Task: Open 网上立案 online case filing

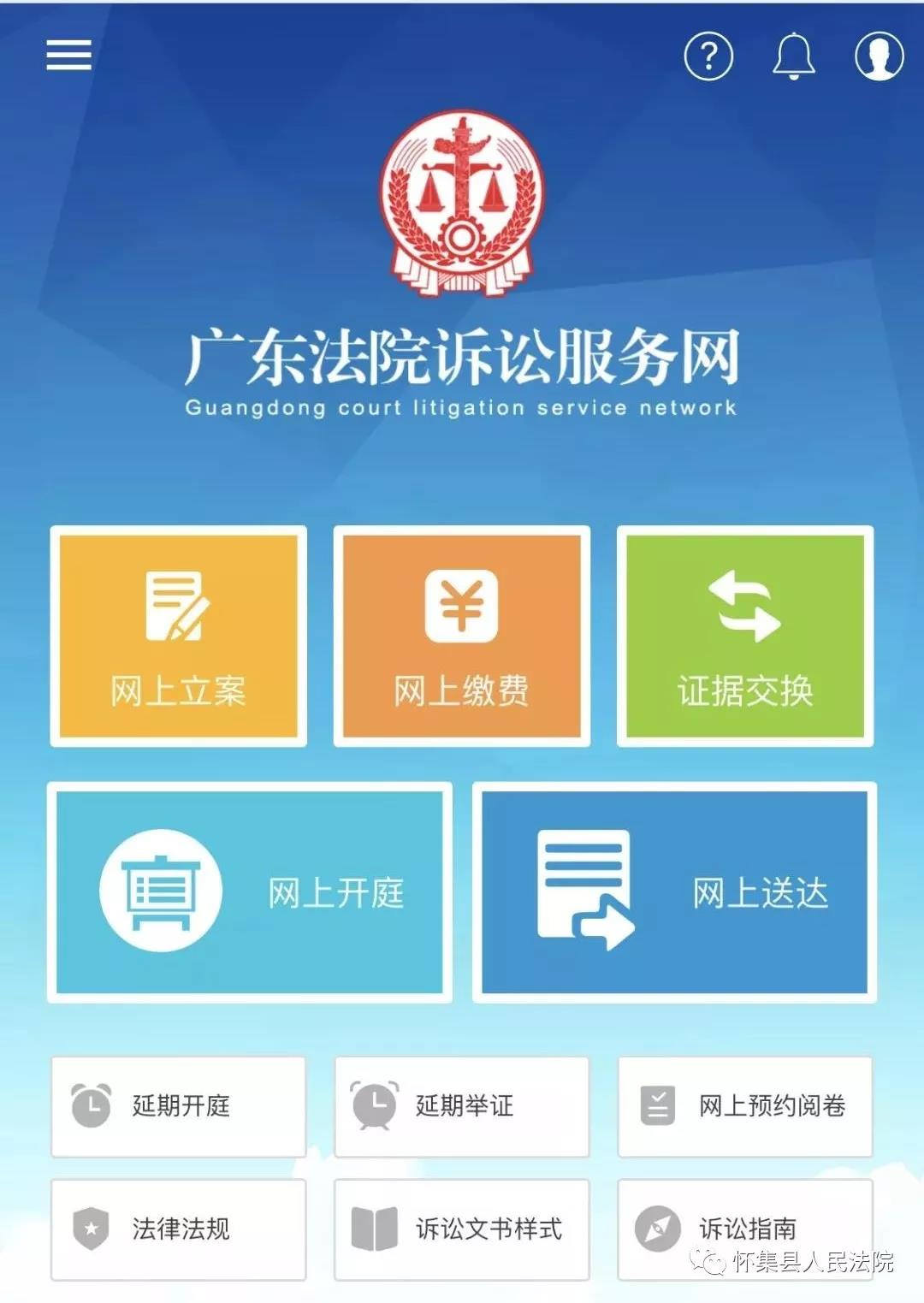Action: (178, 637)
